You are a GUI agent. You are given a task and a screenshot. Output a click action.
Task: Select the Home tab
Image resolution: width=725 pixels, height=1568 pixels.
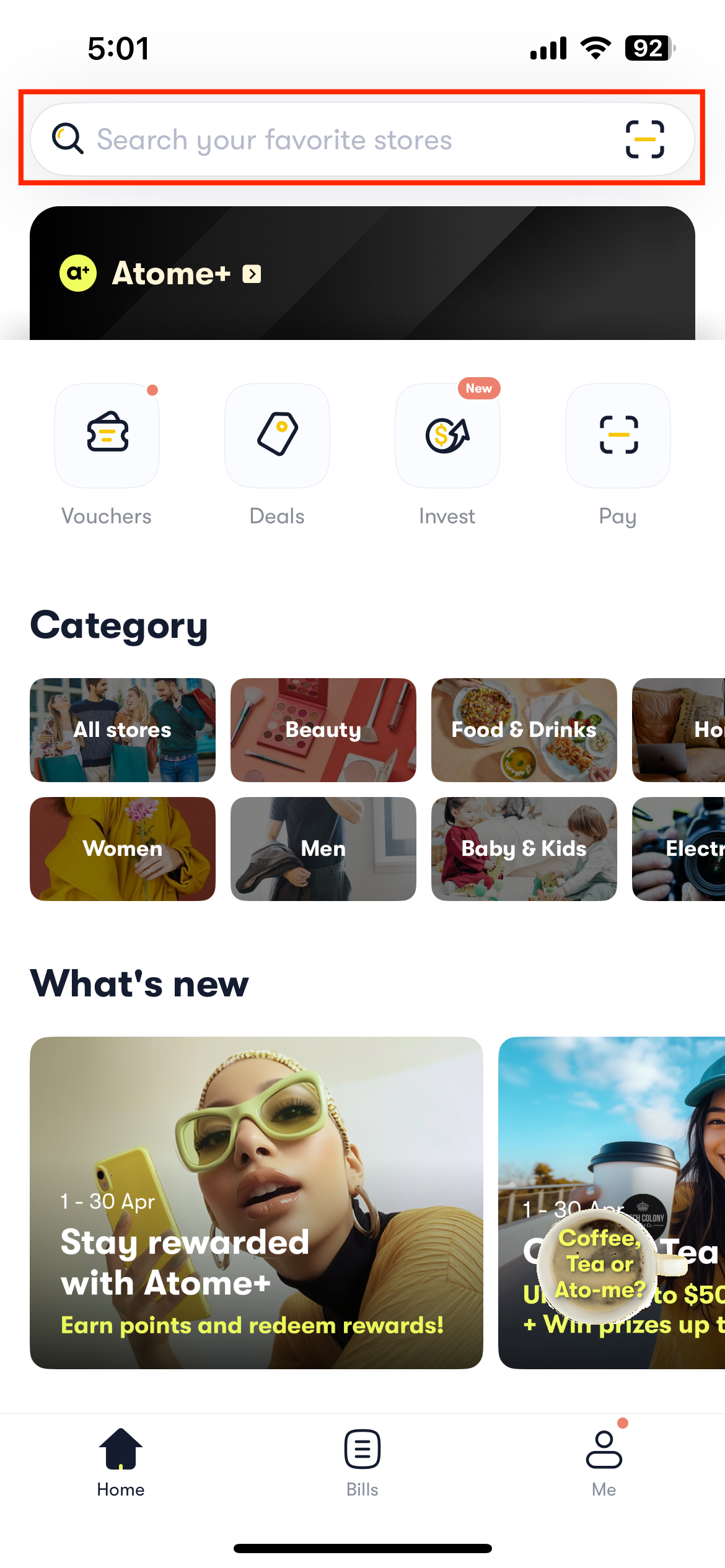pos(121,1463)
